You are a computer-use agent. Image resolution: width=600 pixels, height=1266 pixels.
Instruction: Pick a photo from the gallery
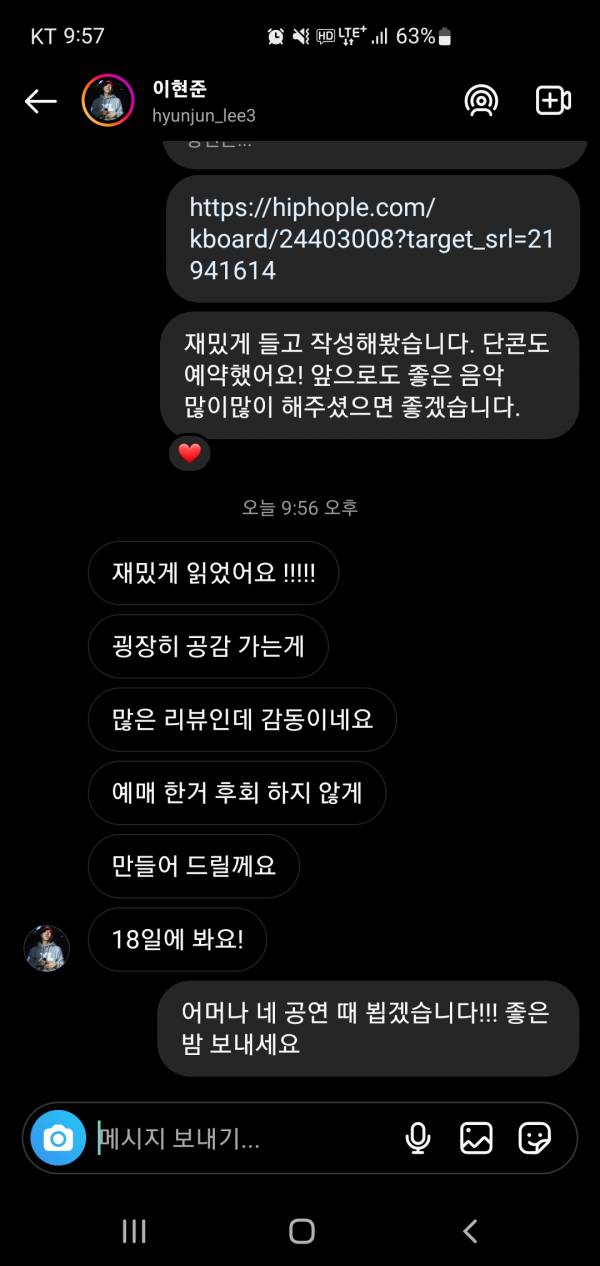[476, 1138]
